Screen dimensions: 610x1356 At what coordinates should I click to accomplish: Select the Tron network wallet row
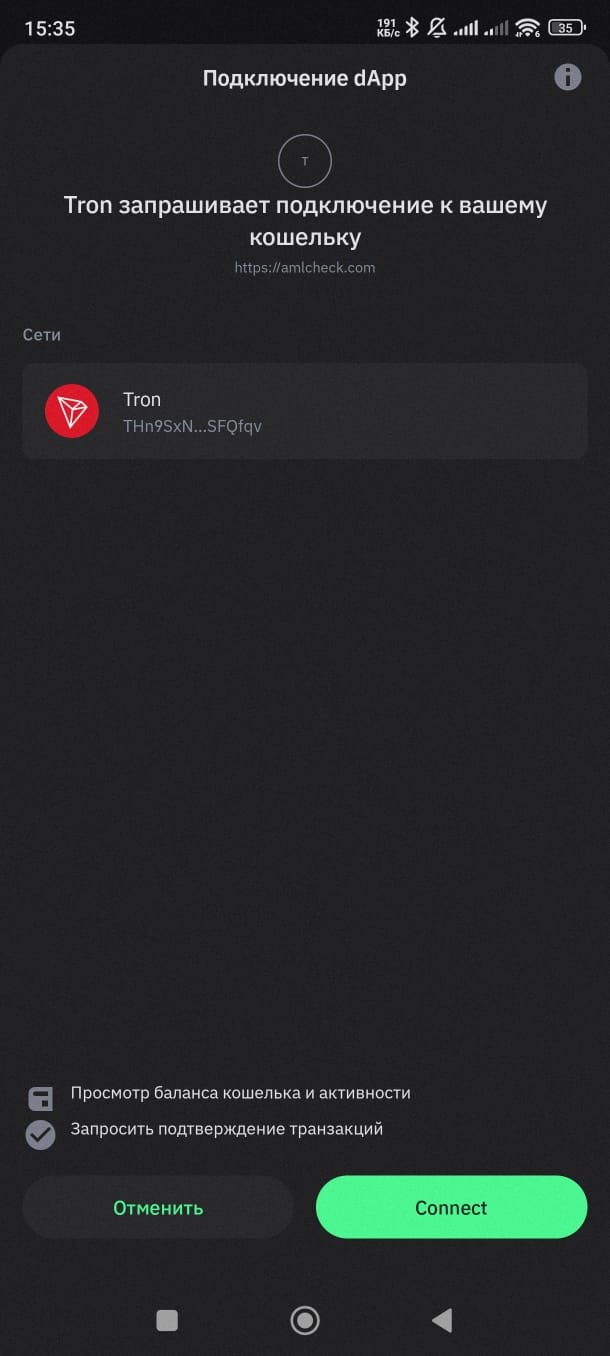(304, 411)
